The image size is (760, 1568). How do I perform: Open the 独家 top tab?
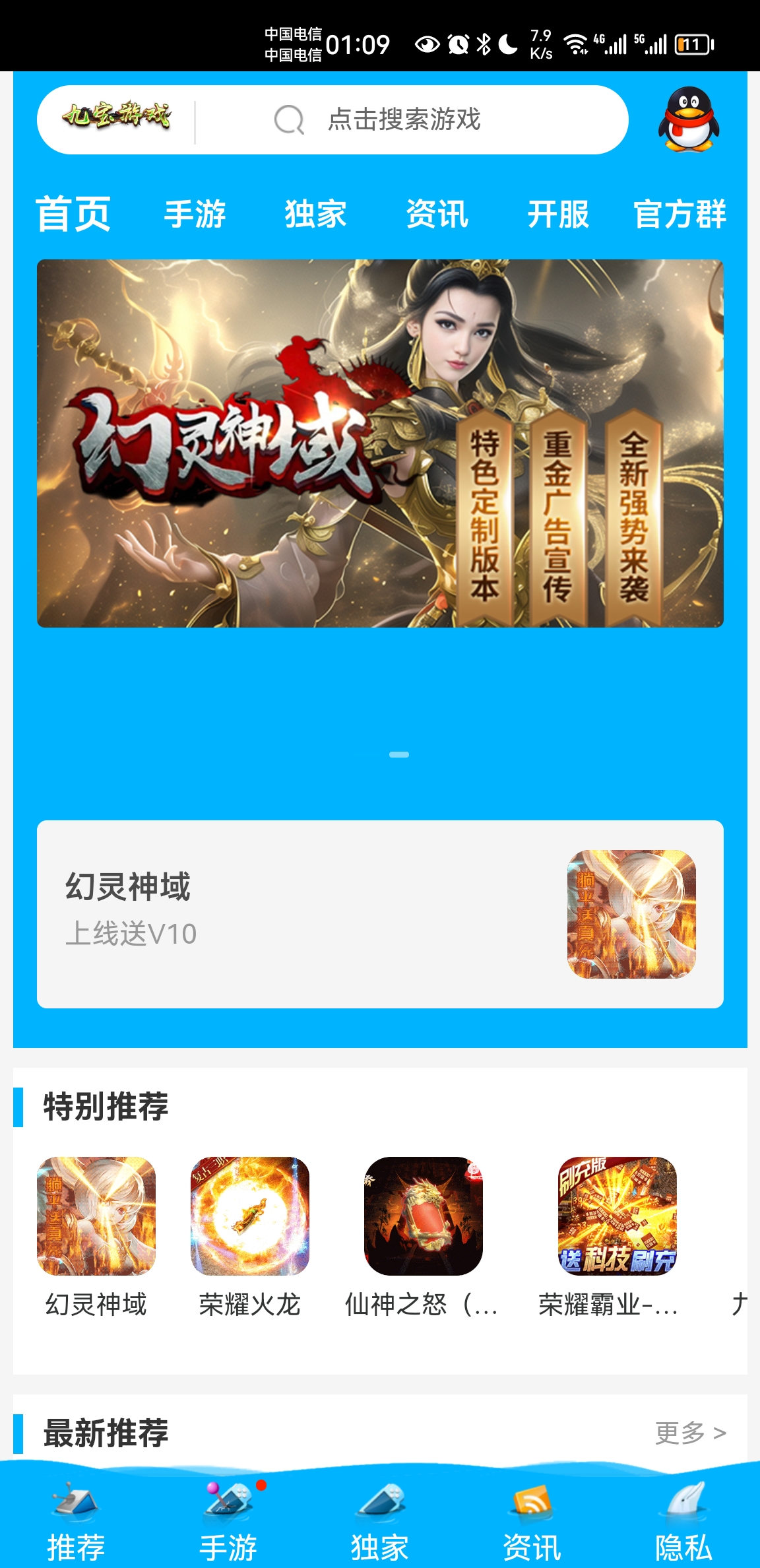click(315, 214)
